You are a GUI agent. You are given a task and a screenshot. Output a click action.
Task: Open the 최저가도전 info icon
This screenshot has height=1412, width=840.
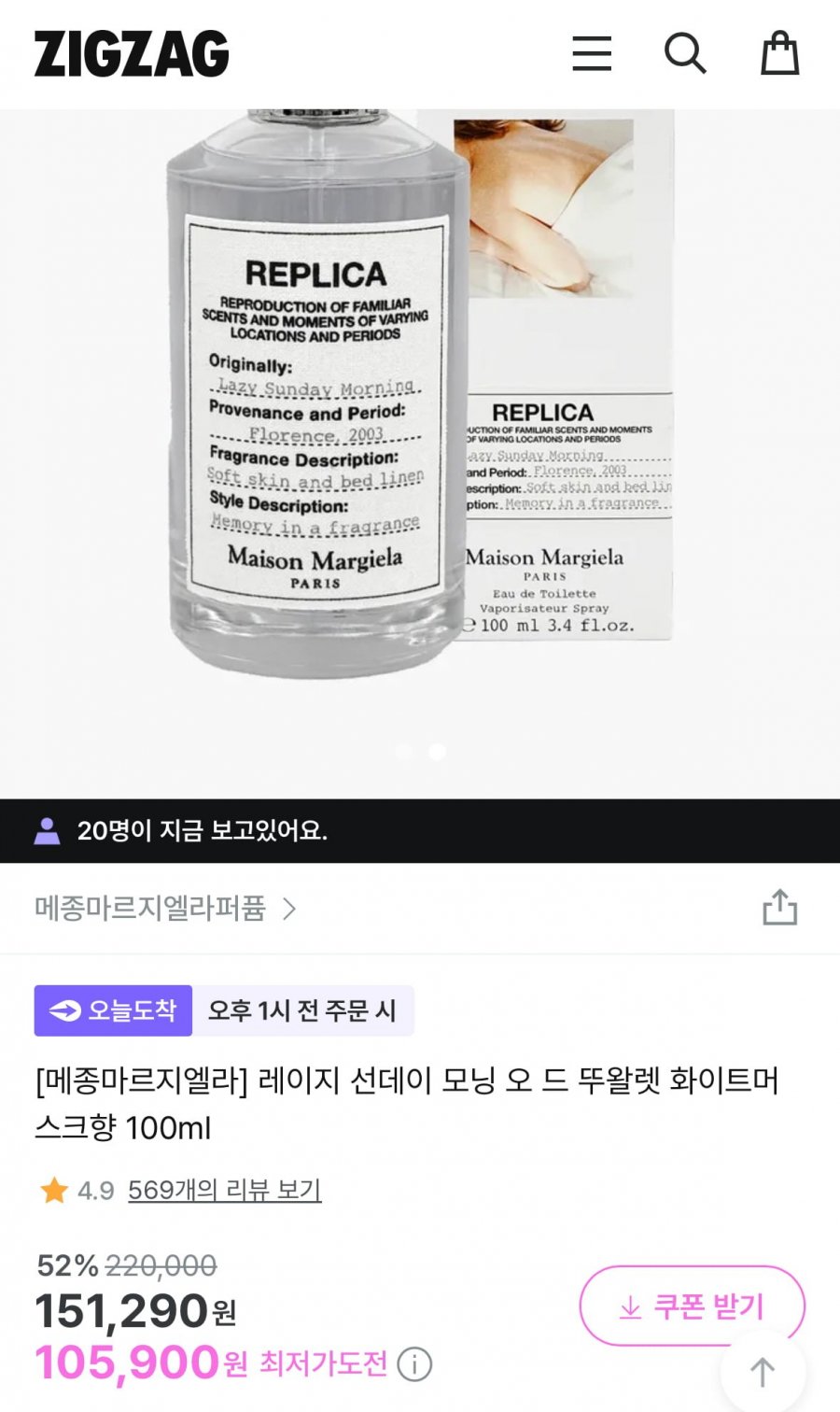coord(414,1364)
